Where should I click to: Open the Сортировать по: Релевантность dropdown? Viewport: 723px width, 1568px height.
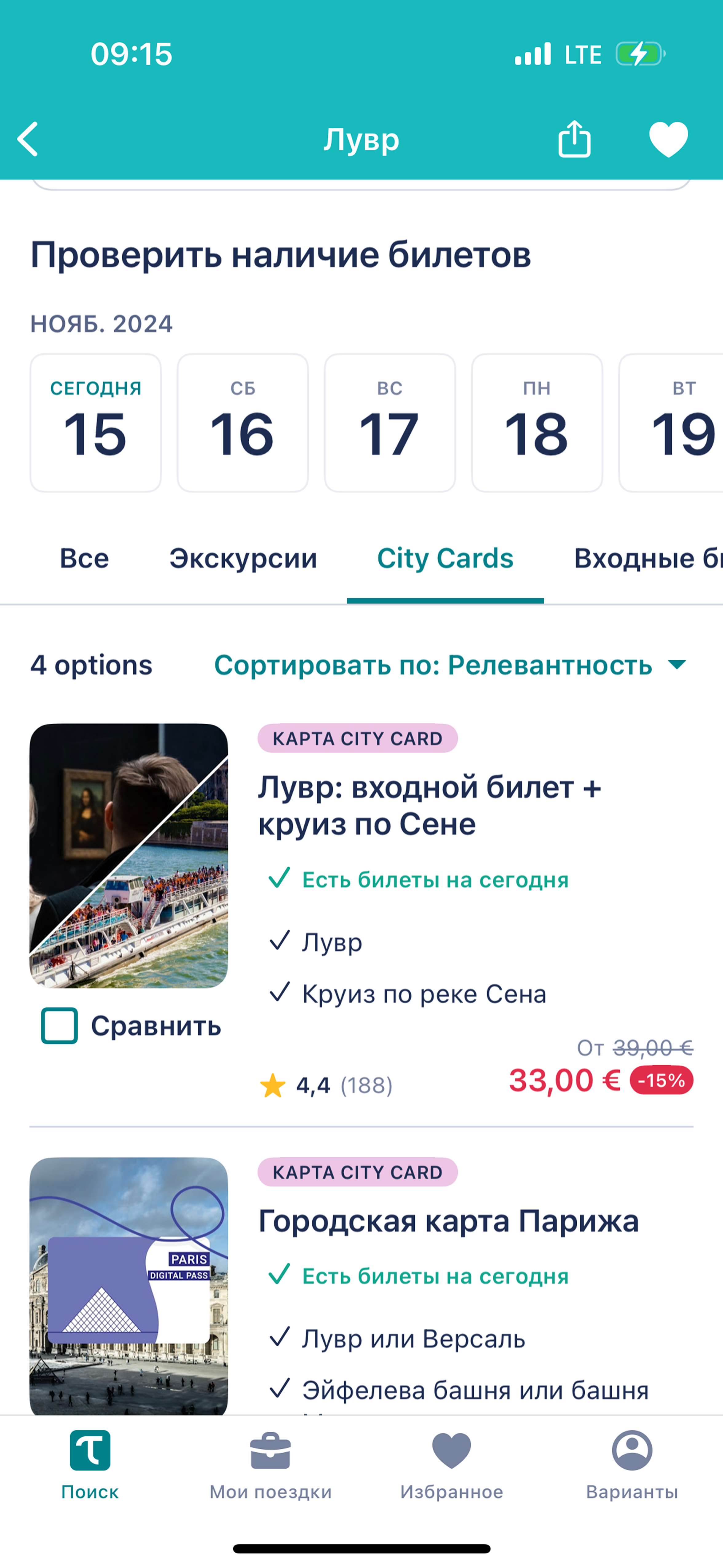tap(450, 665)
